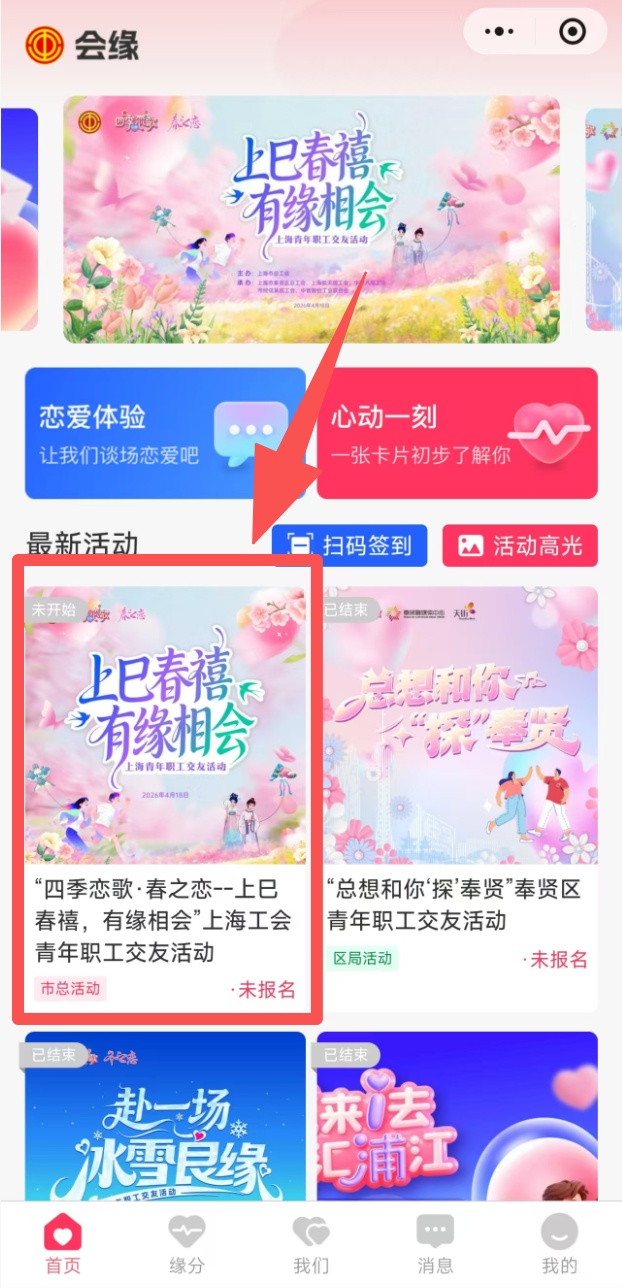Open the 心动一刻 card
The image size is (622, 1288).
(x=457, y=432)
